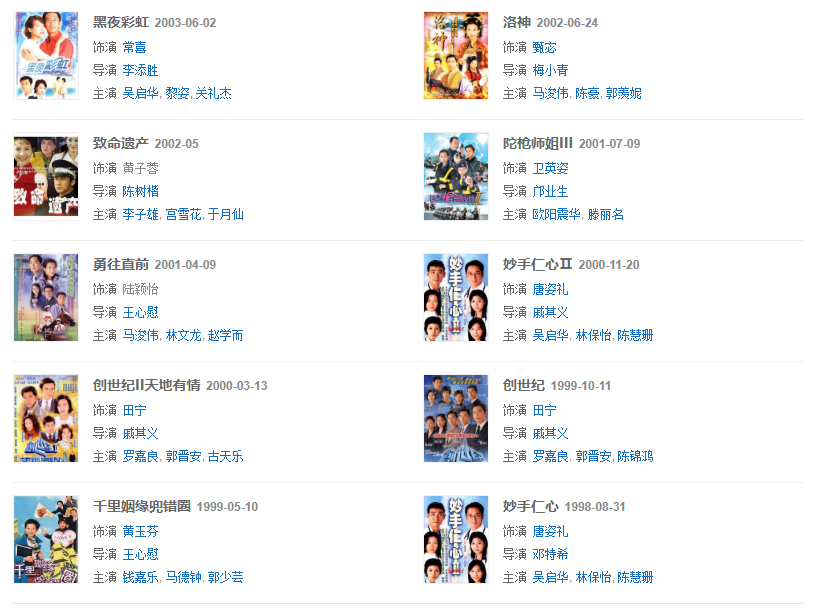The width and height of the screenshot is (820, 608).
Task: Open actor 欧阳震华's profile
Action: click(555, 214)
